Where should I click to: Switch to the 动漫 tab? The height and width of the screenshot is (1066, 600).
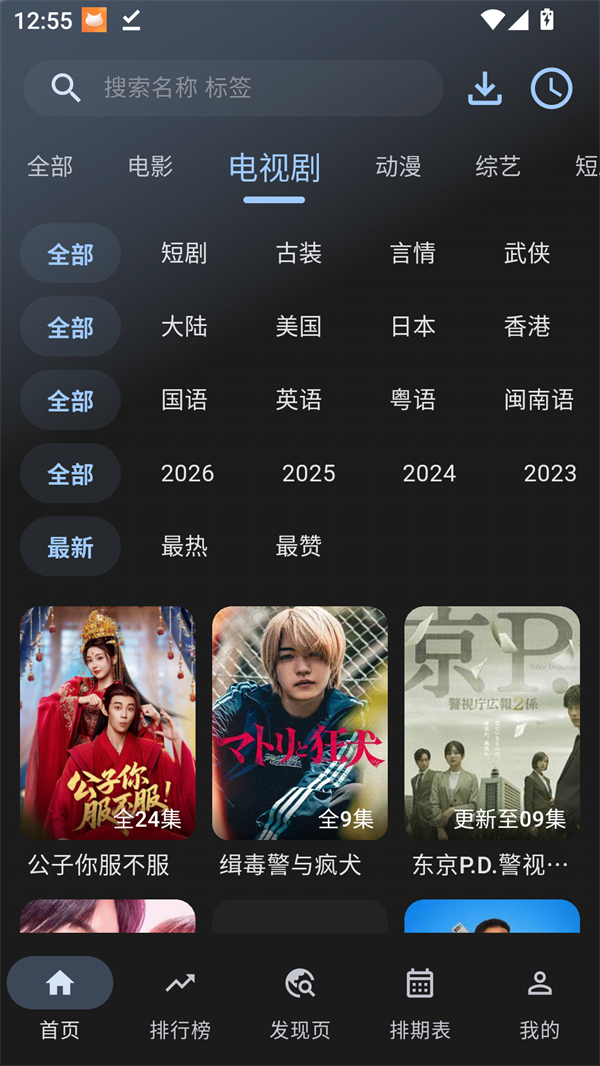tap(398, 167)
